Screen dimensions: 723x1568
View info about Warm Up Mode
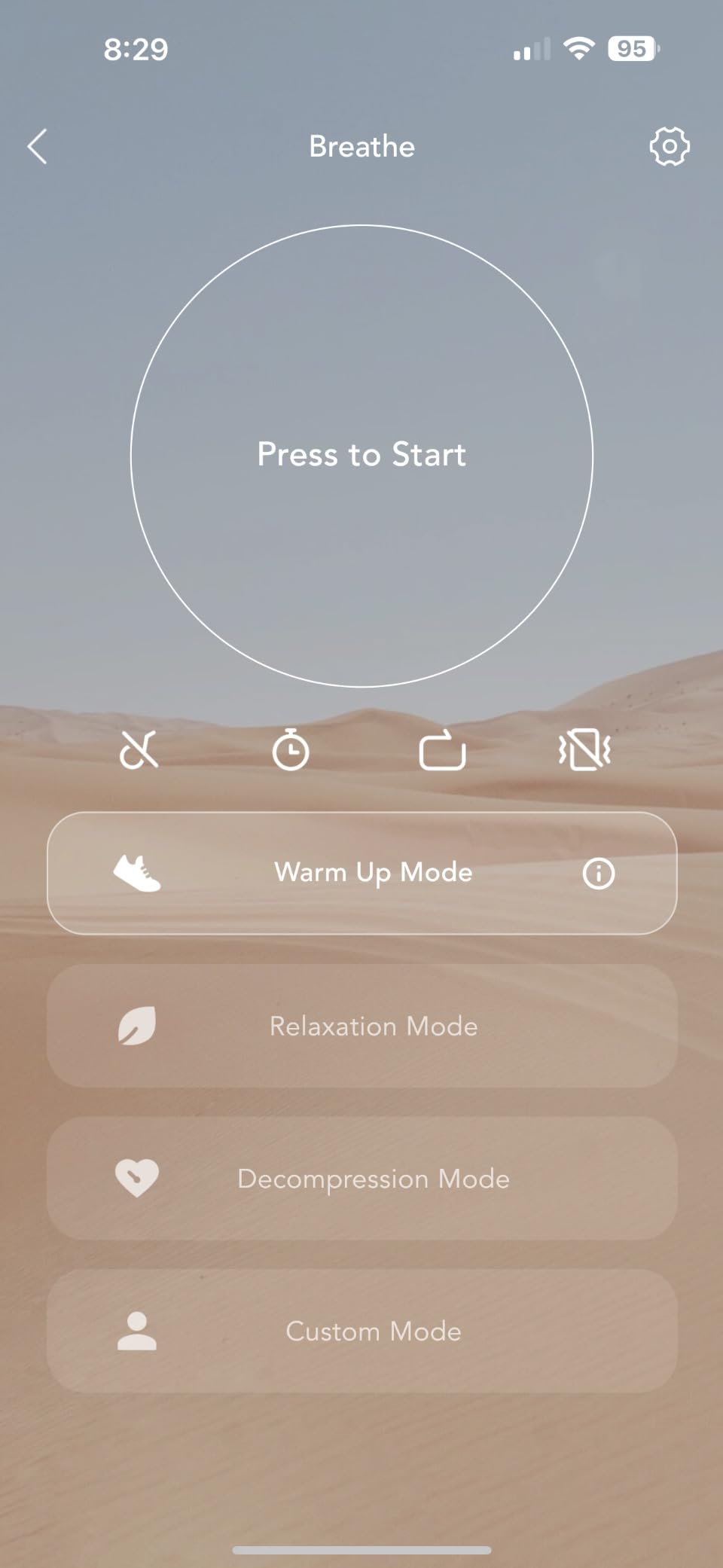coord(599,874)
